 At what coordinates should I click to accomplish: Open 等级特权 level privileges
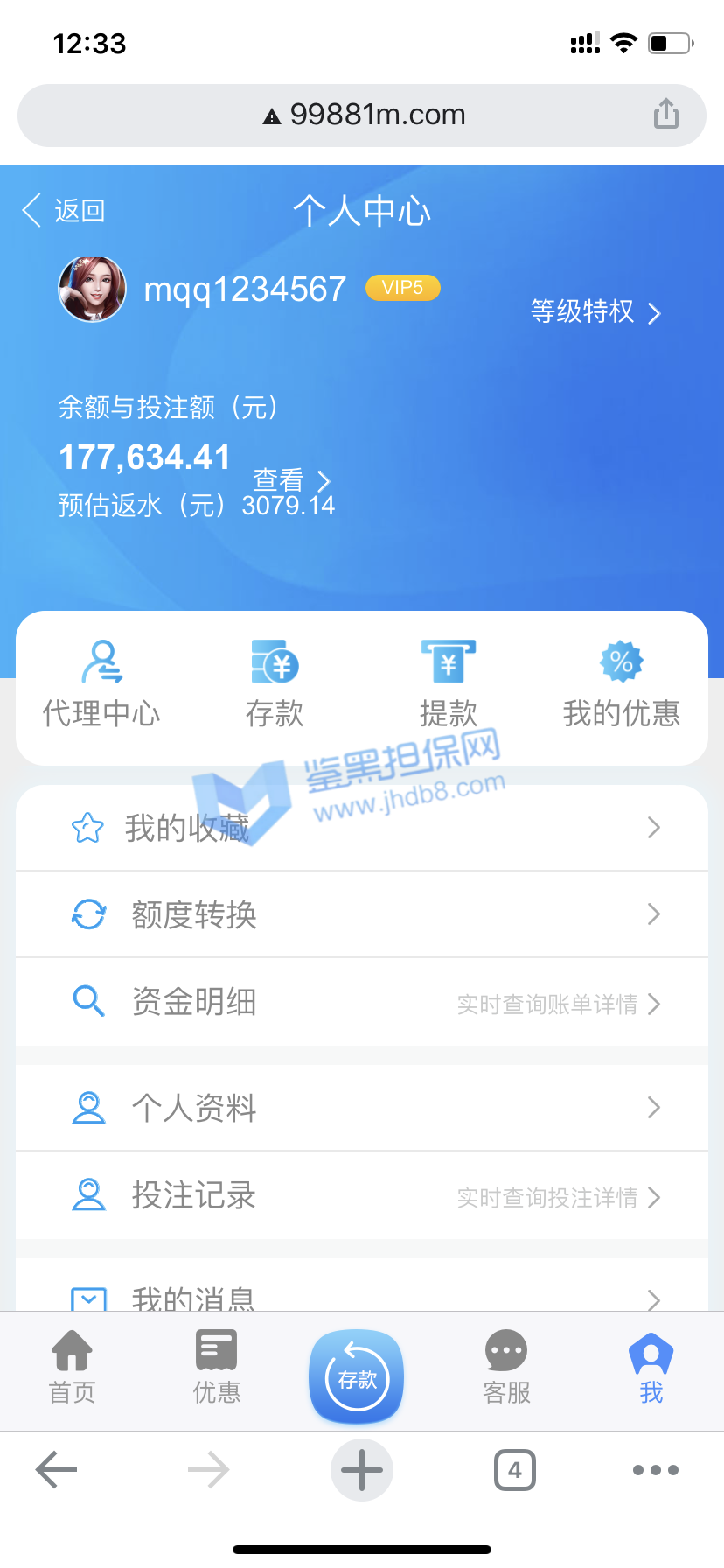coord(595,312)
